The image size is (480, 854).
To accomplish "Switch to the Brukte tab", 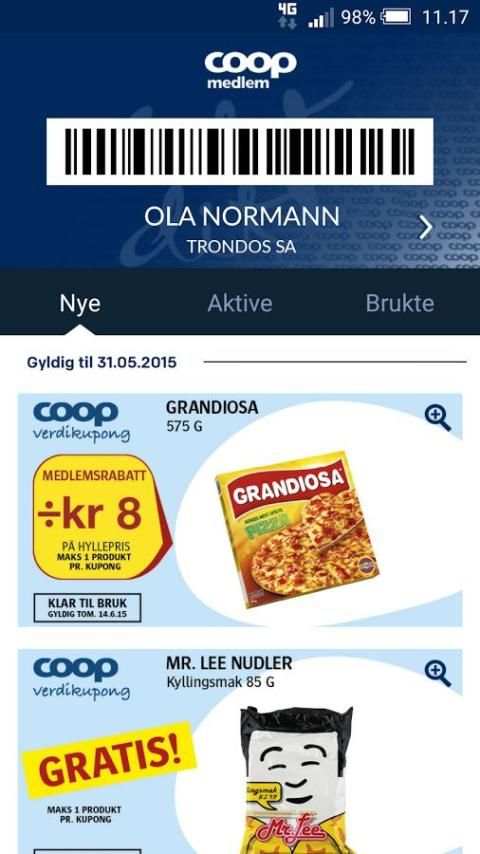I will coord(400,303).
